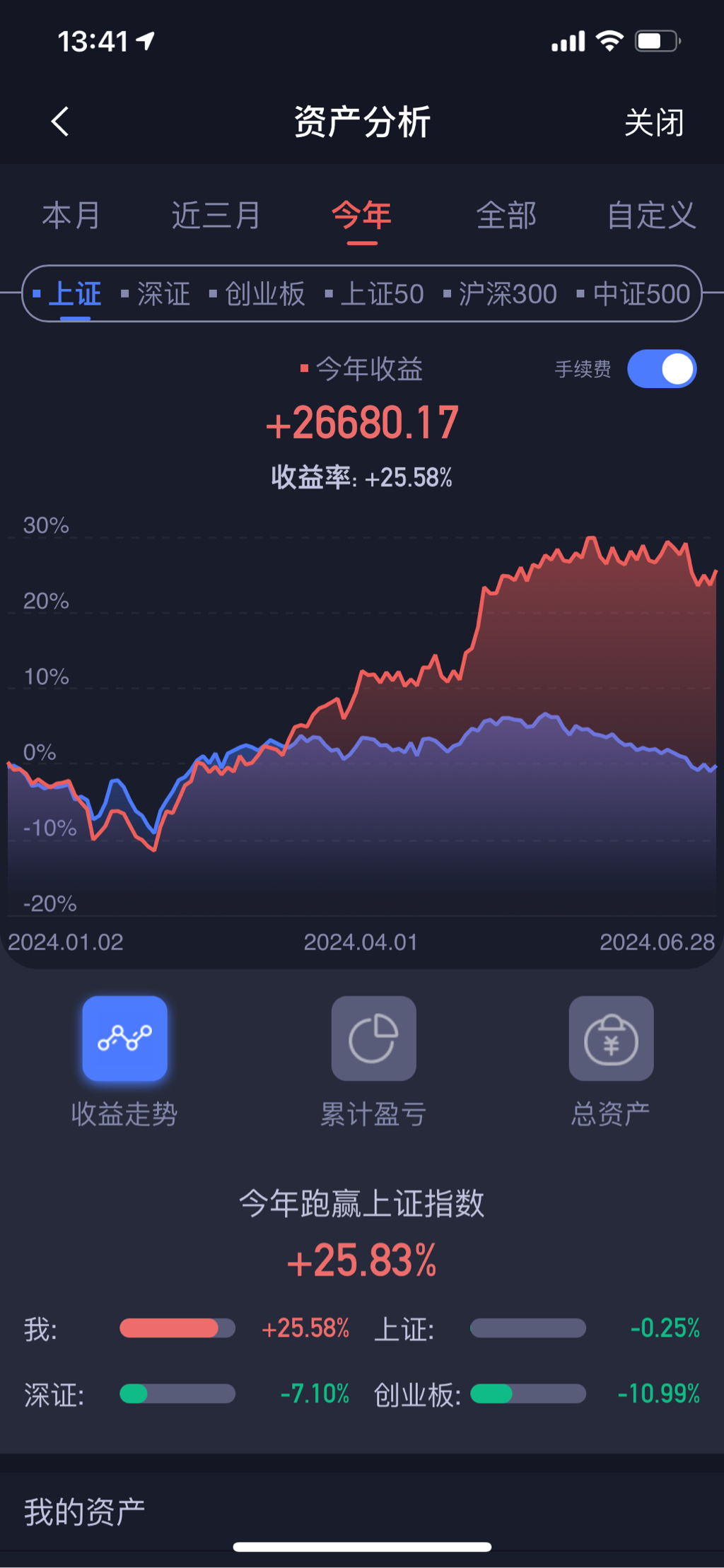724x1568 pixels.
Task: Select the 今年 period tab
Action: point(361,216)
